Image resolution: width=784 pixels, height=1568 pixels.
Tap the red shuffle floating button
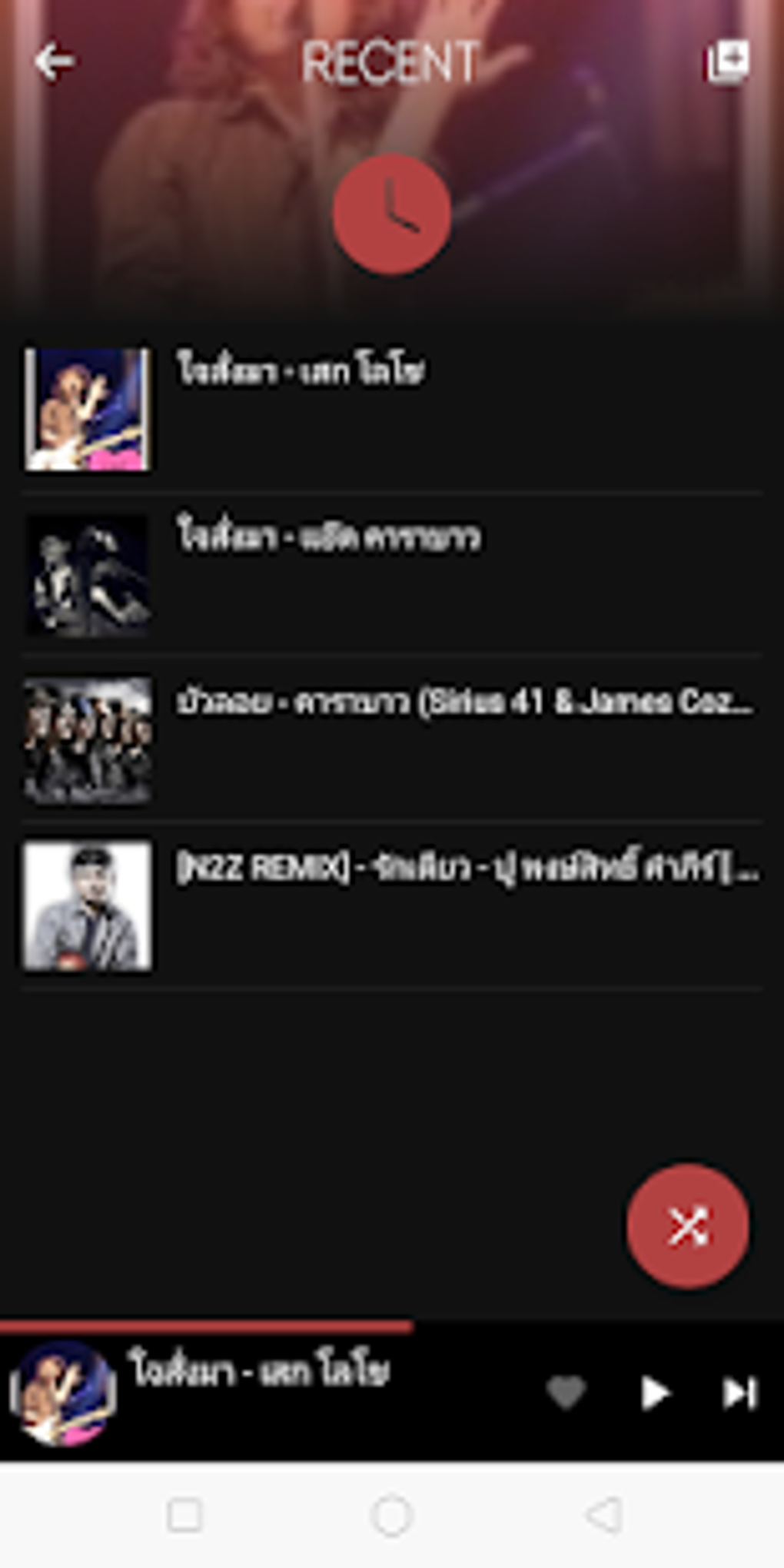pos(687,1225)
